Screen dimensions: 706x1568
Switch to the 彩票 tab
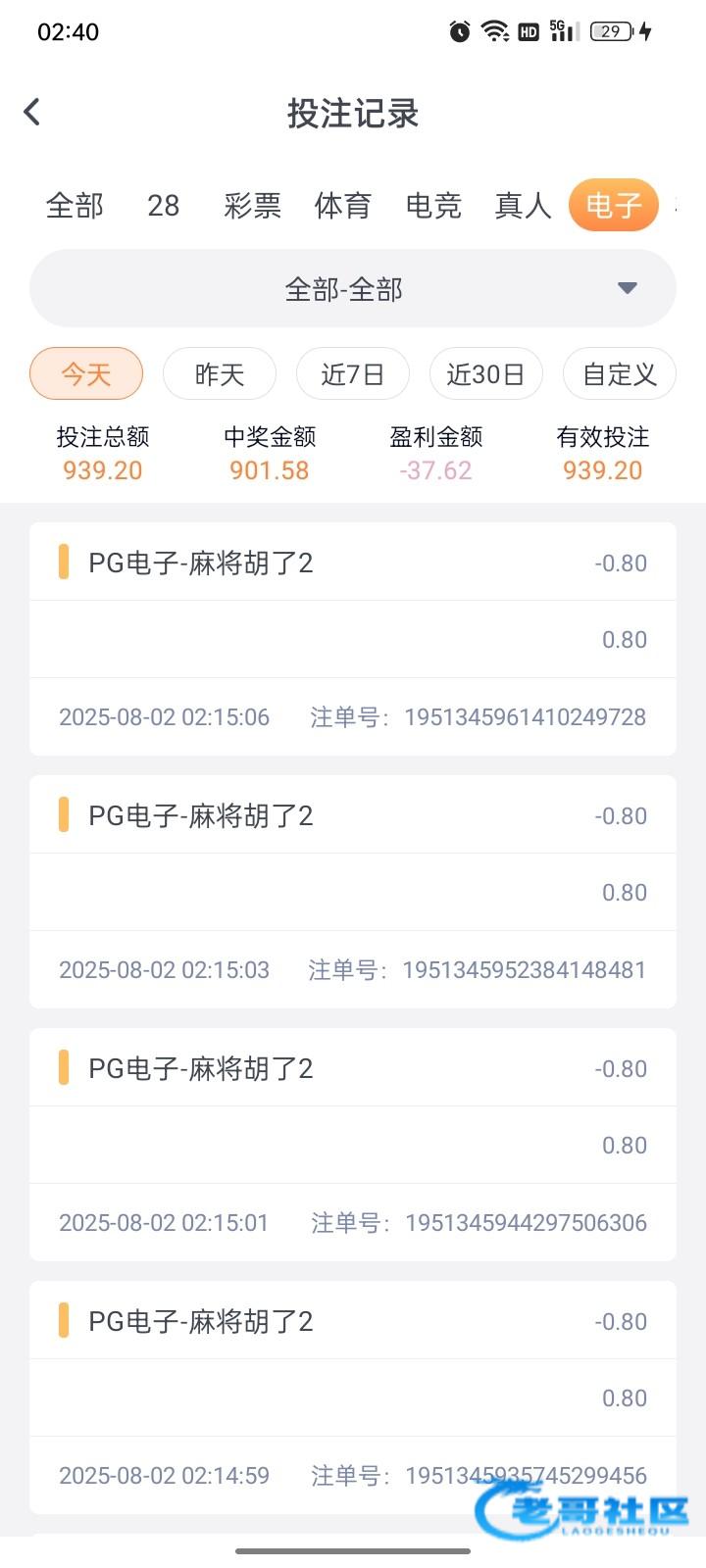252,206
